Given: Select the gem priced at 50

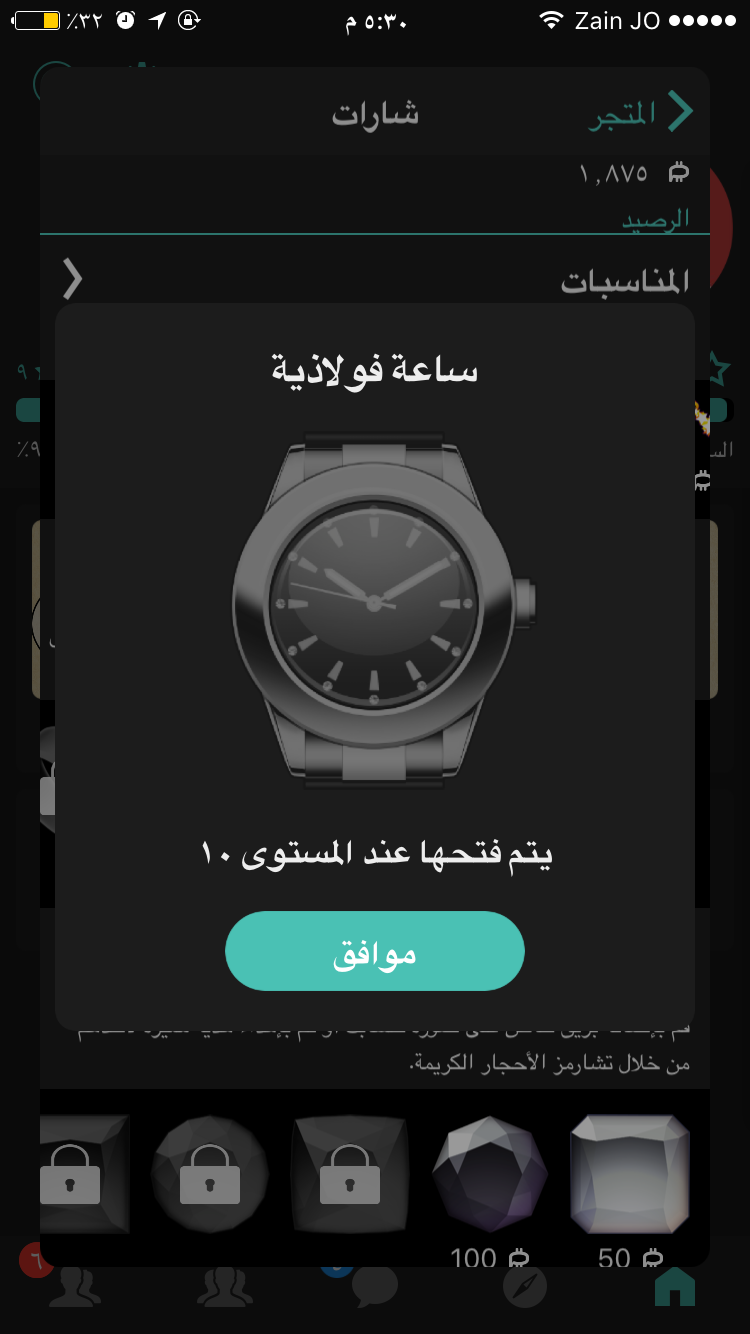Looking at the screenshot, I should tap(630, 1174).
